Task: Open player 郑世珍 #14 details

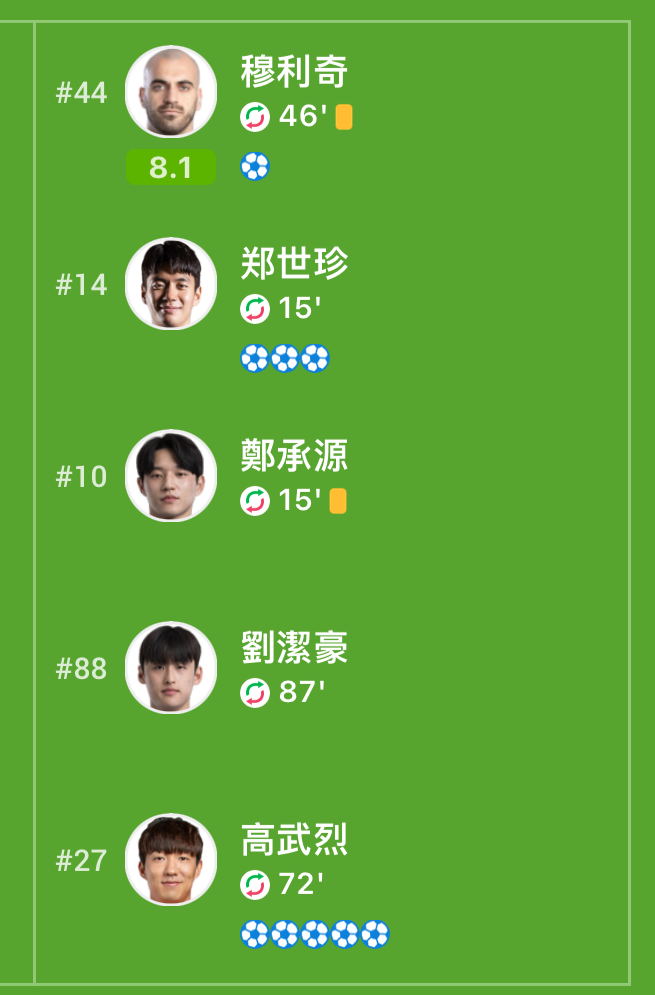Action: pyautogui.click(x=171, y=284)
